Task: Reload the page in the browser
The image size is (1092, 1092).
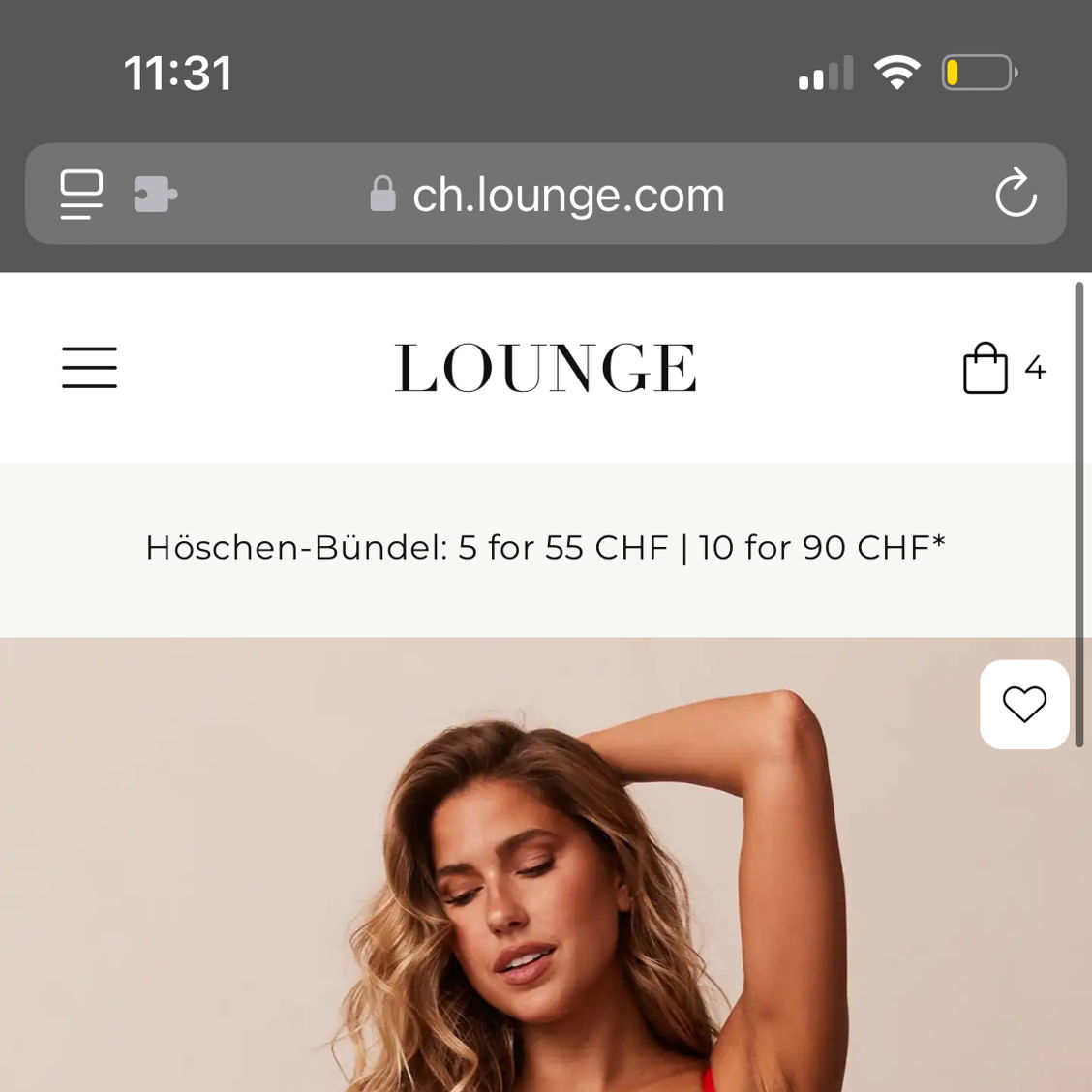Action: (1016, 194)
